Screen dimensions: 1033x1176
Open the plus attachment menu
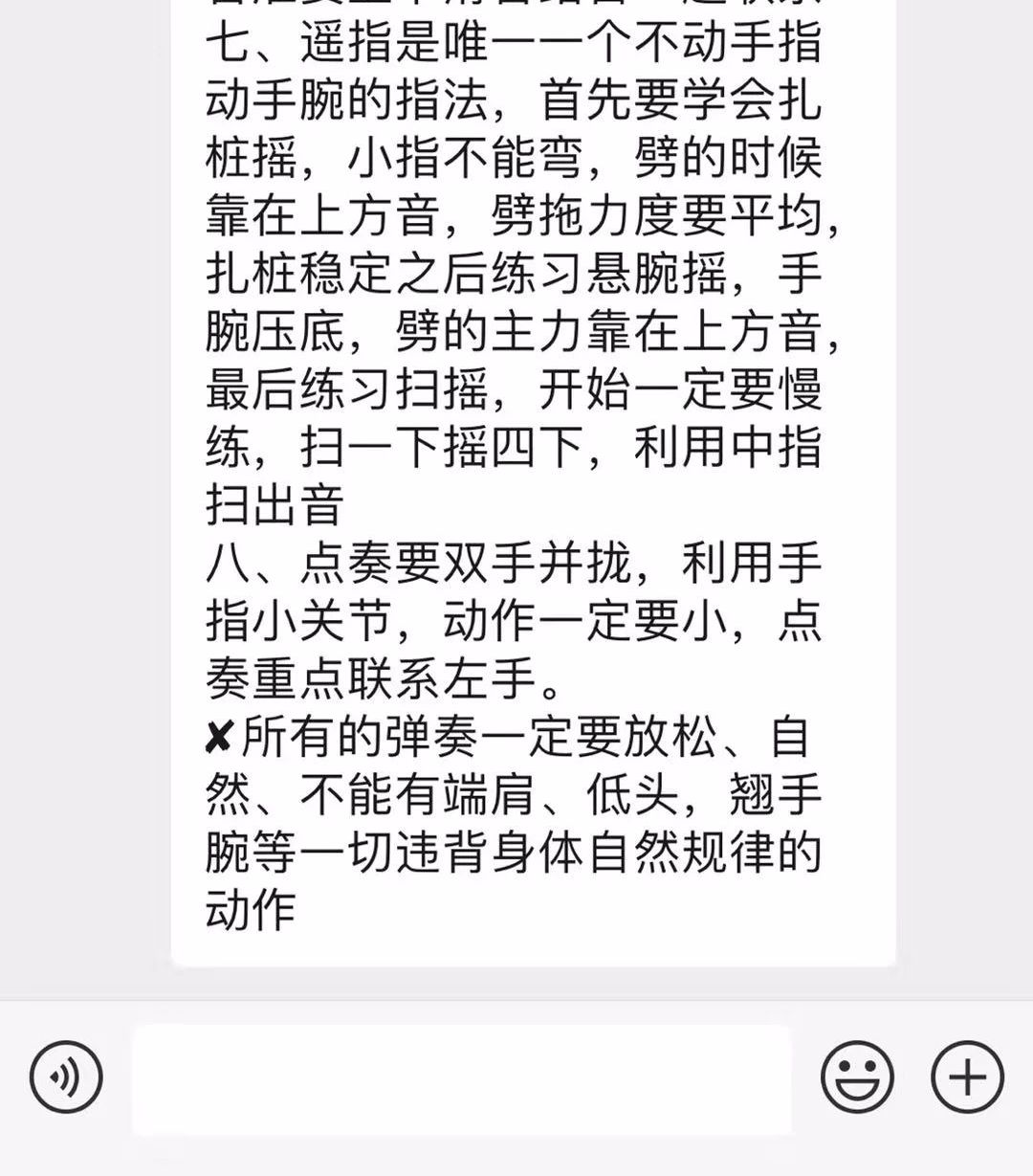click(967, 1077)
